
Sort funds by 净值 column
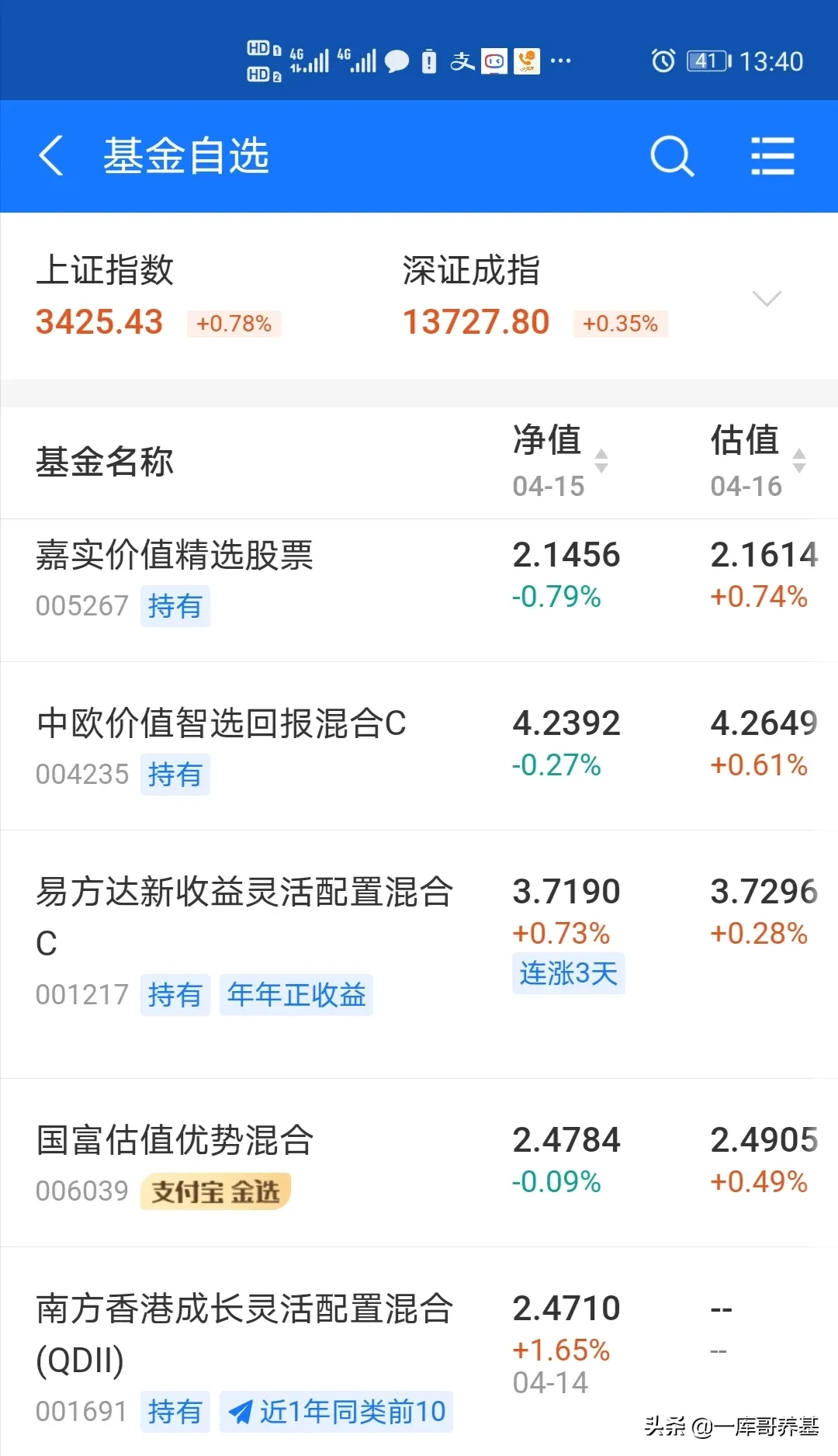click(560, 461)
